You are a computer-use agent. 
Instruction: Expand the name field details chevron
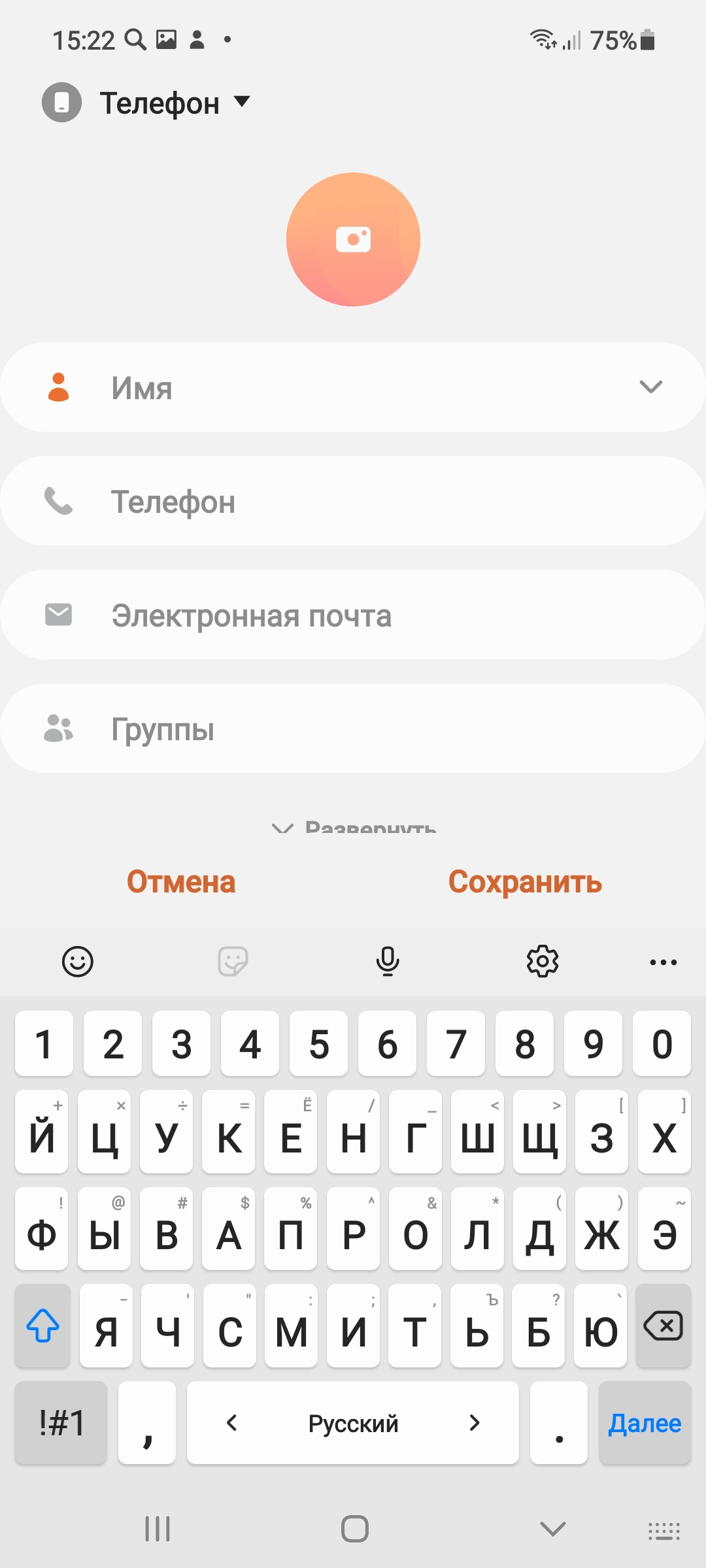[x=650, y=387]
